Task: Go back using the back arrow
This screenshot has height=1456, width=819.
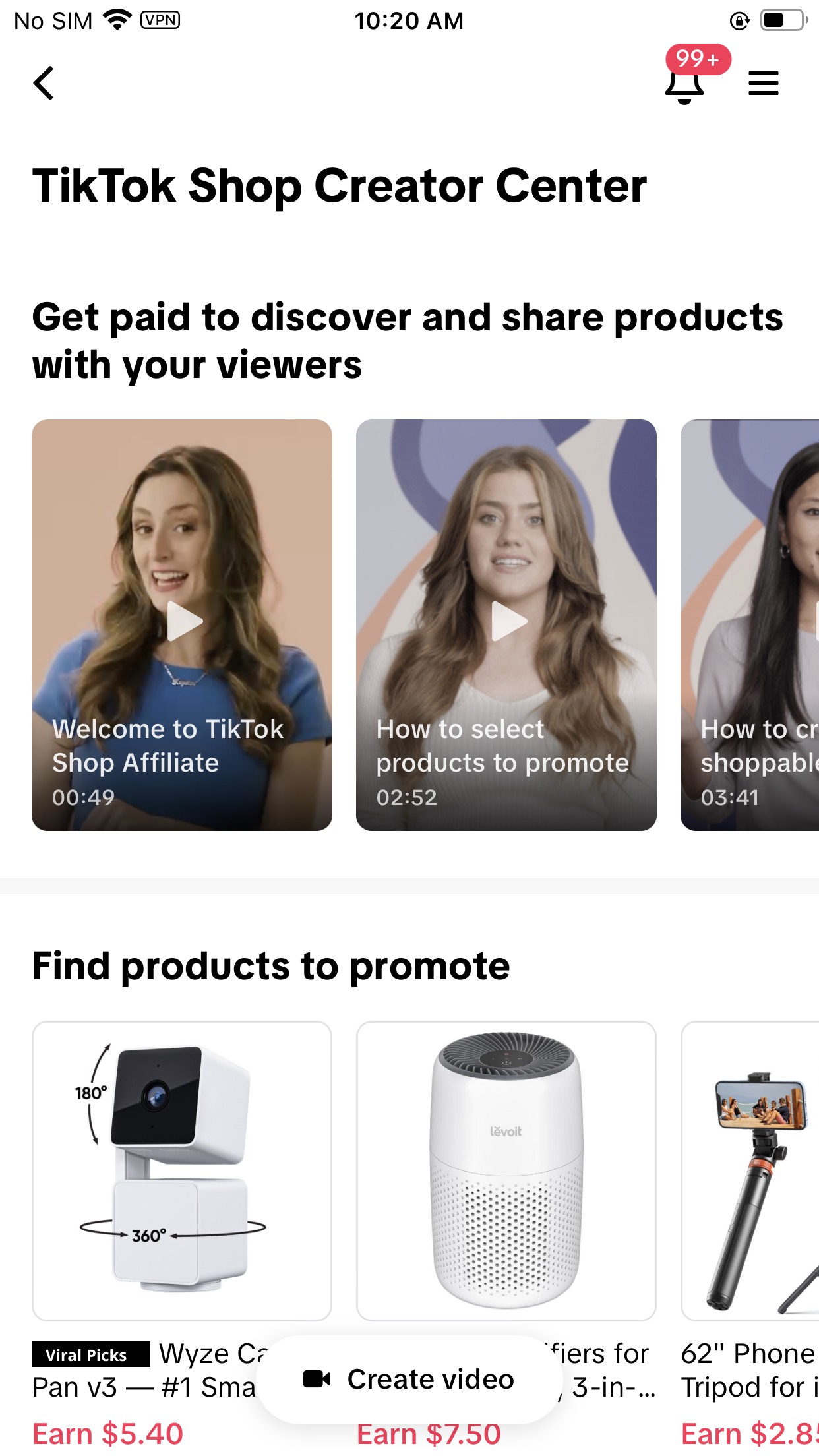Action: (x=44, y=83)
